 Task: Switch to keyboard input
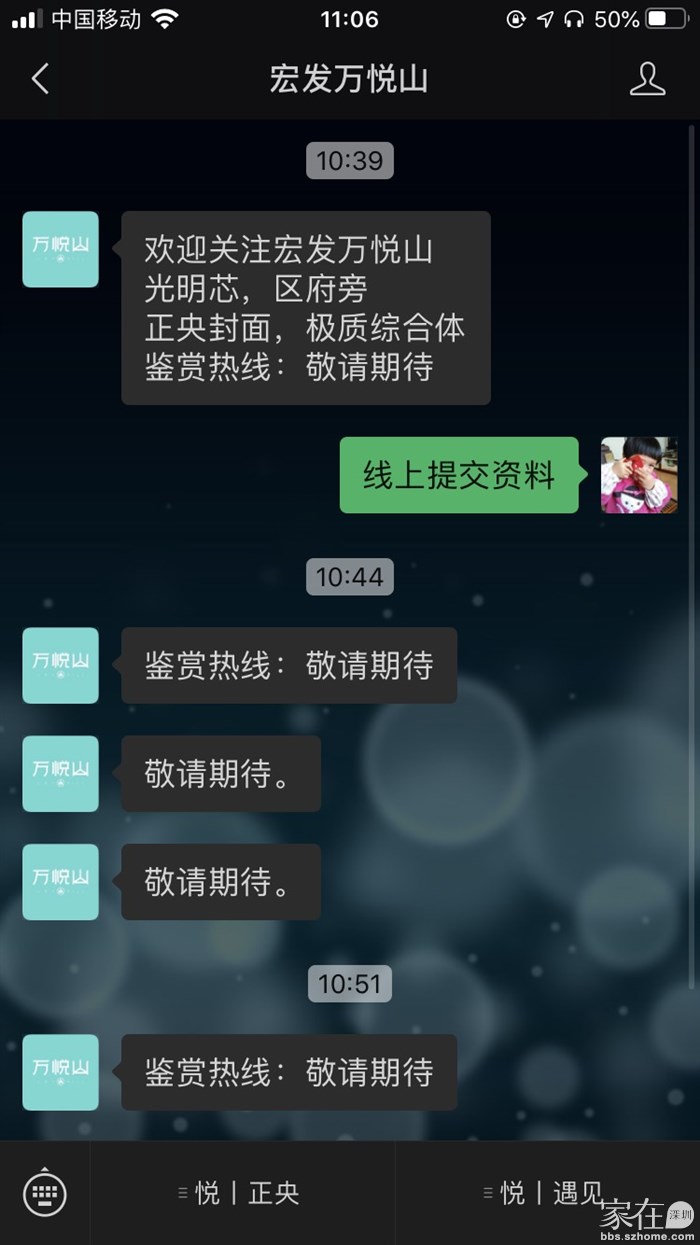pos(45,1193)
